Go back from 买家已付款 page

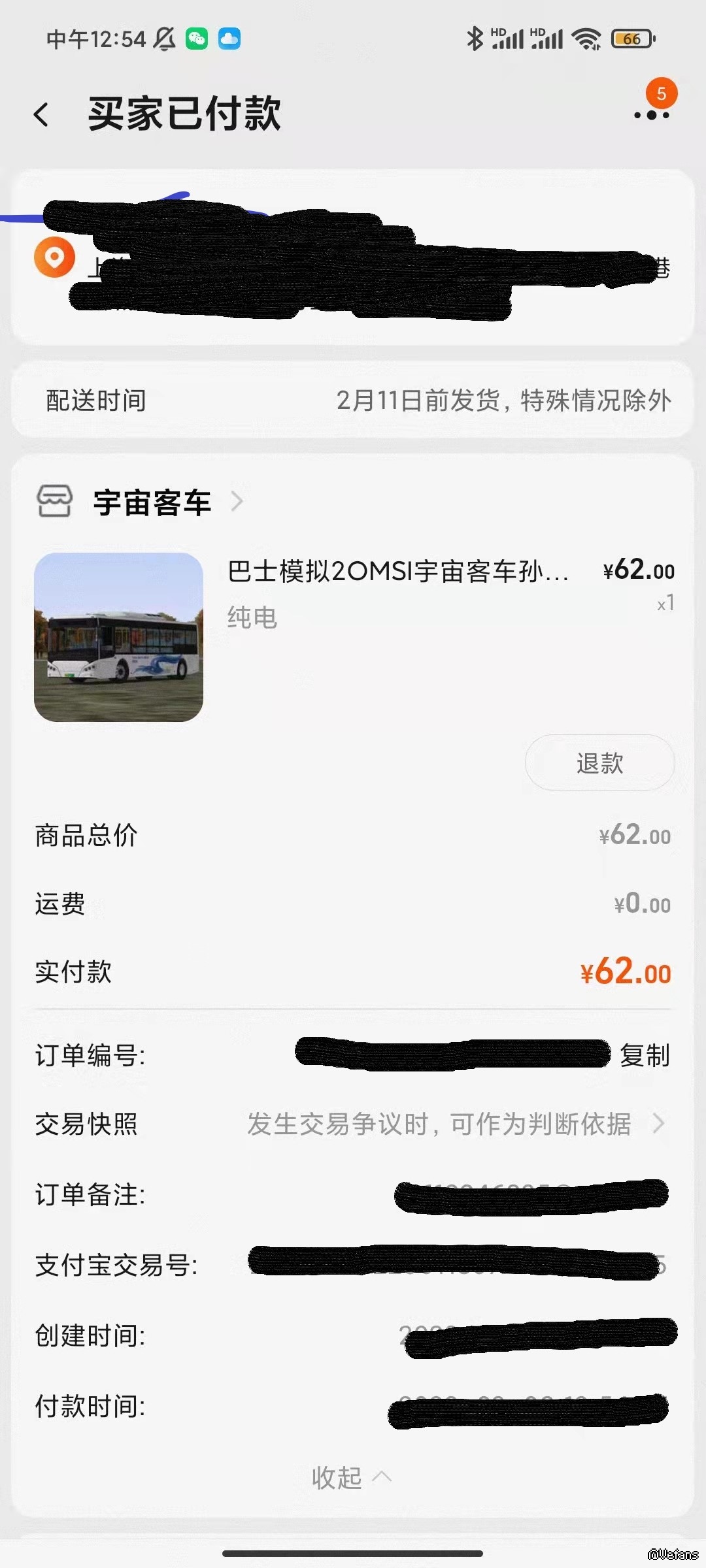[x=41, y=115]
